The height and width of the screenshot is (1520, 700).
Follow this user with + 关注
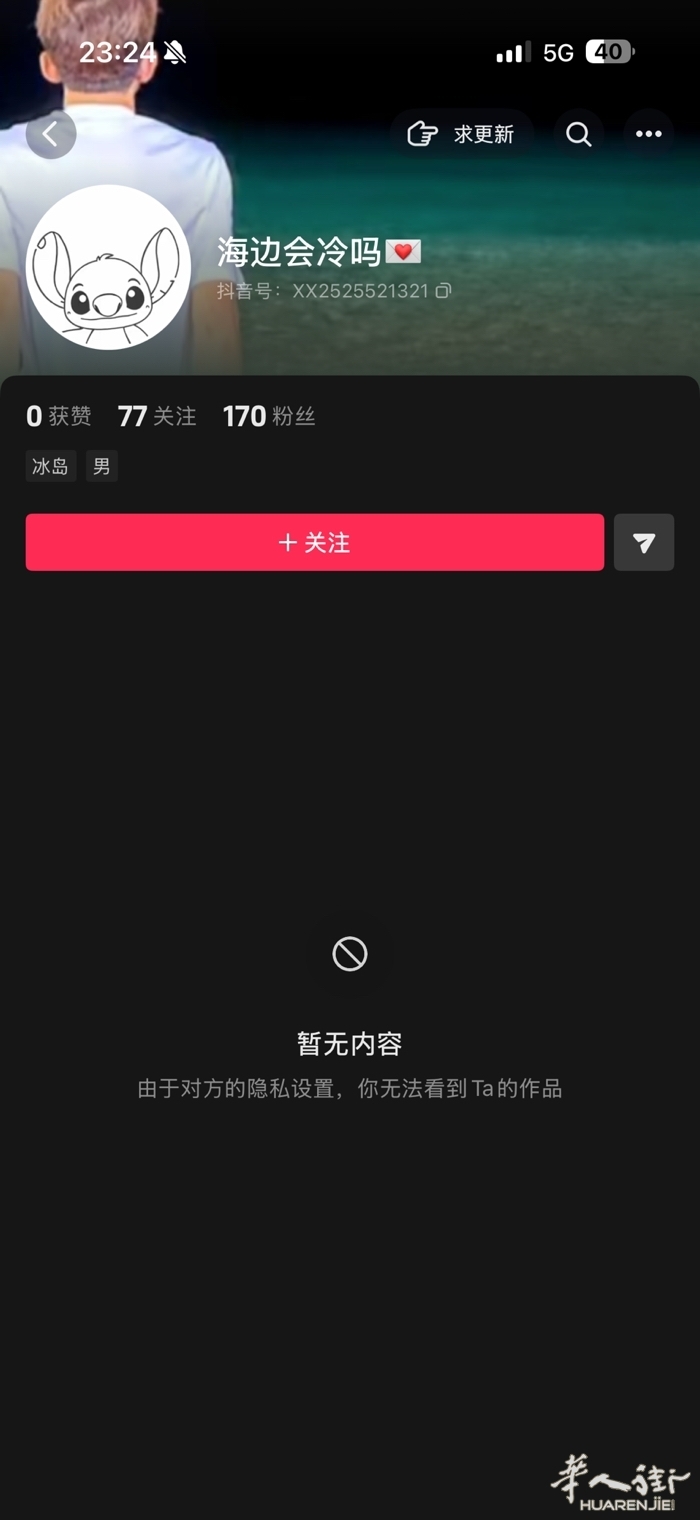point(315,542)
